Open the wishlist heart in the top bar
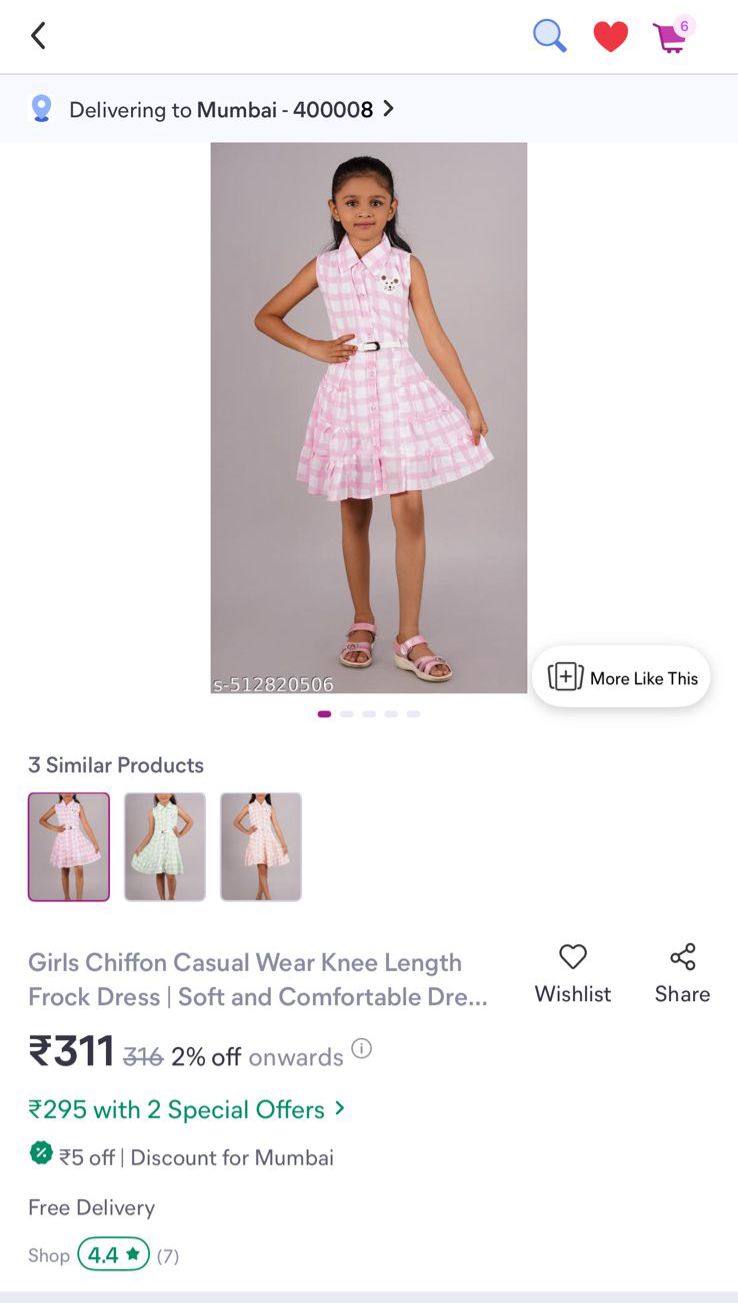The height and width of the screenshot is (1303, 738). click(x=610, y=37)
